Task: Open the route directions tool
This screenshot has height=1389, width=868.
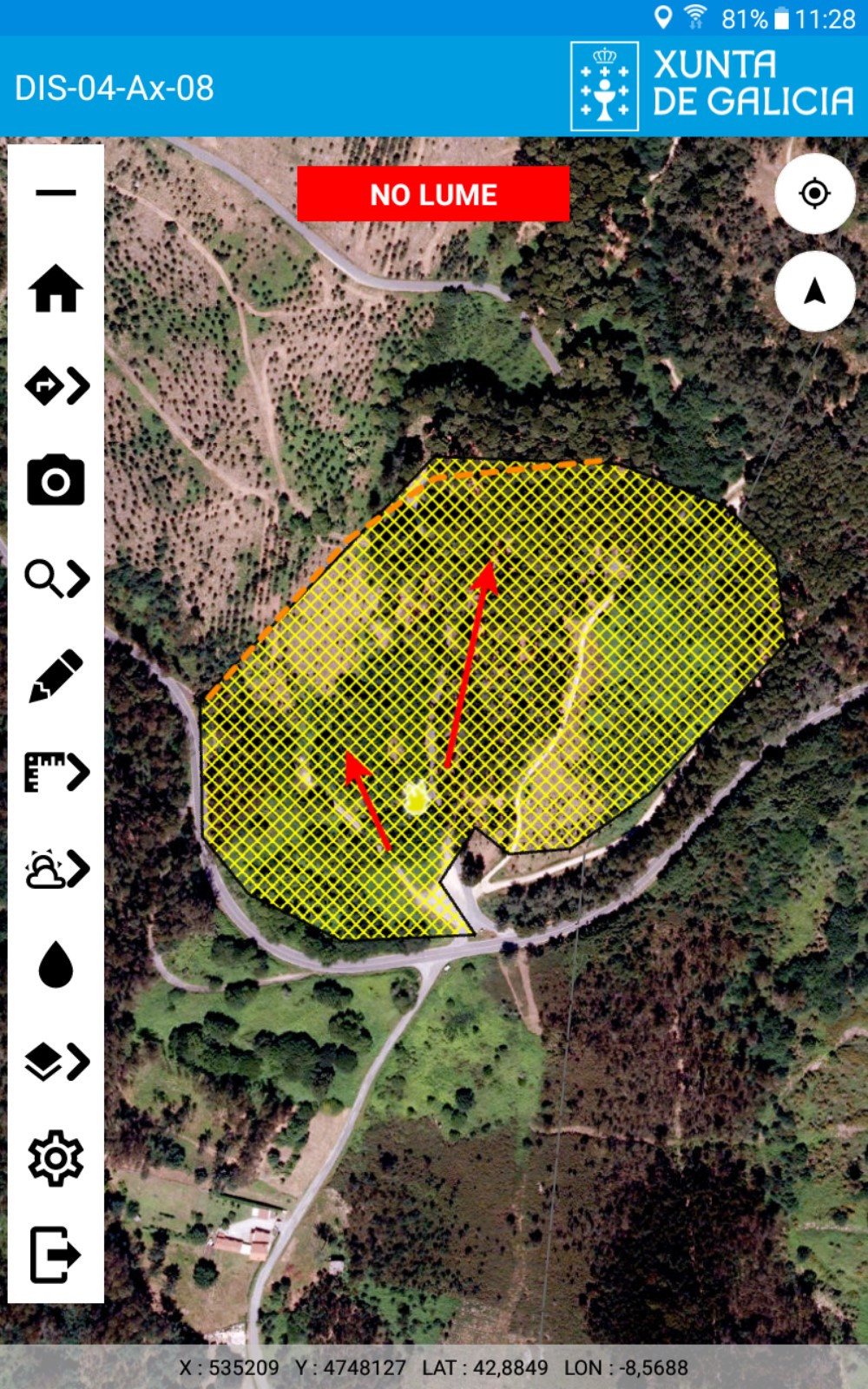Action: click(x=56, y=385)
